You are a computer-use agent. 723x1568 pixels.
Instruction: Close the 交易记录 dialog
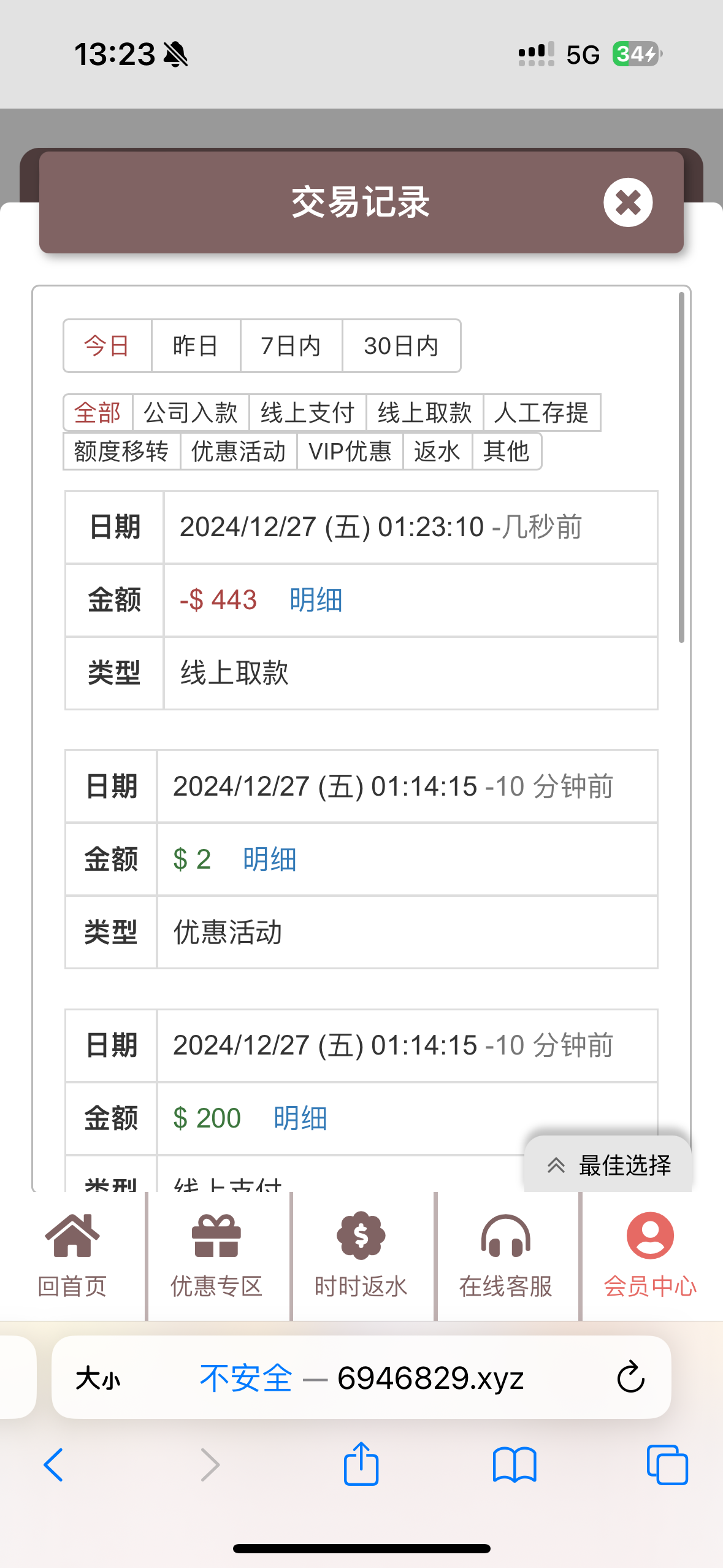627,202
